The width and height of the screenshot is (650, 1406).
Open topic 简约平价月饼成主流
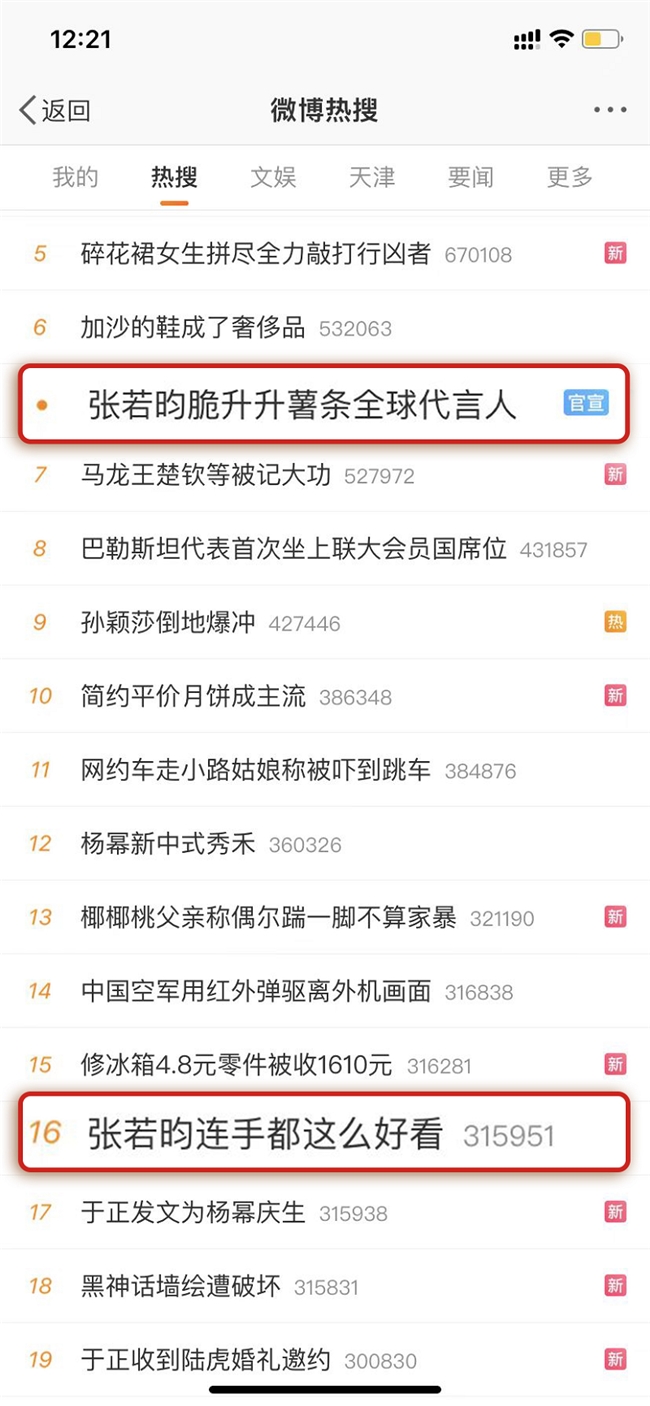click(193, 697)
